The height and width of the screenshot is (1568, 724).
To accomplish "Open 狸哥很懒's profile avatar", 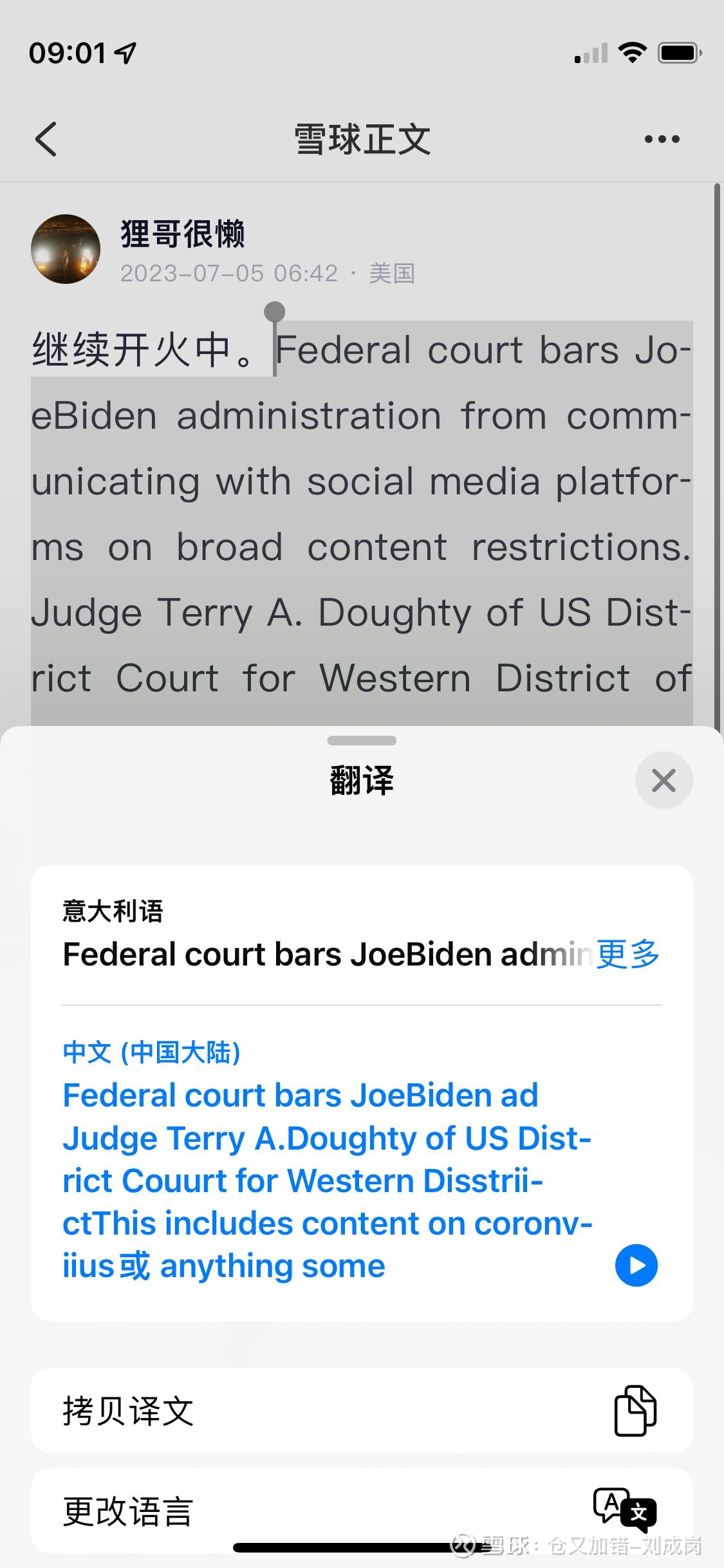I will [x=66, y=249].
